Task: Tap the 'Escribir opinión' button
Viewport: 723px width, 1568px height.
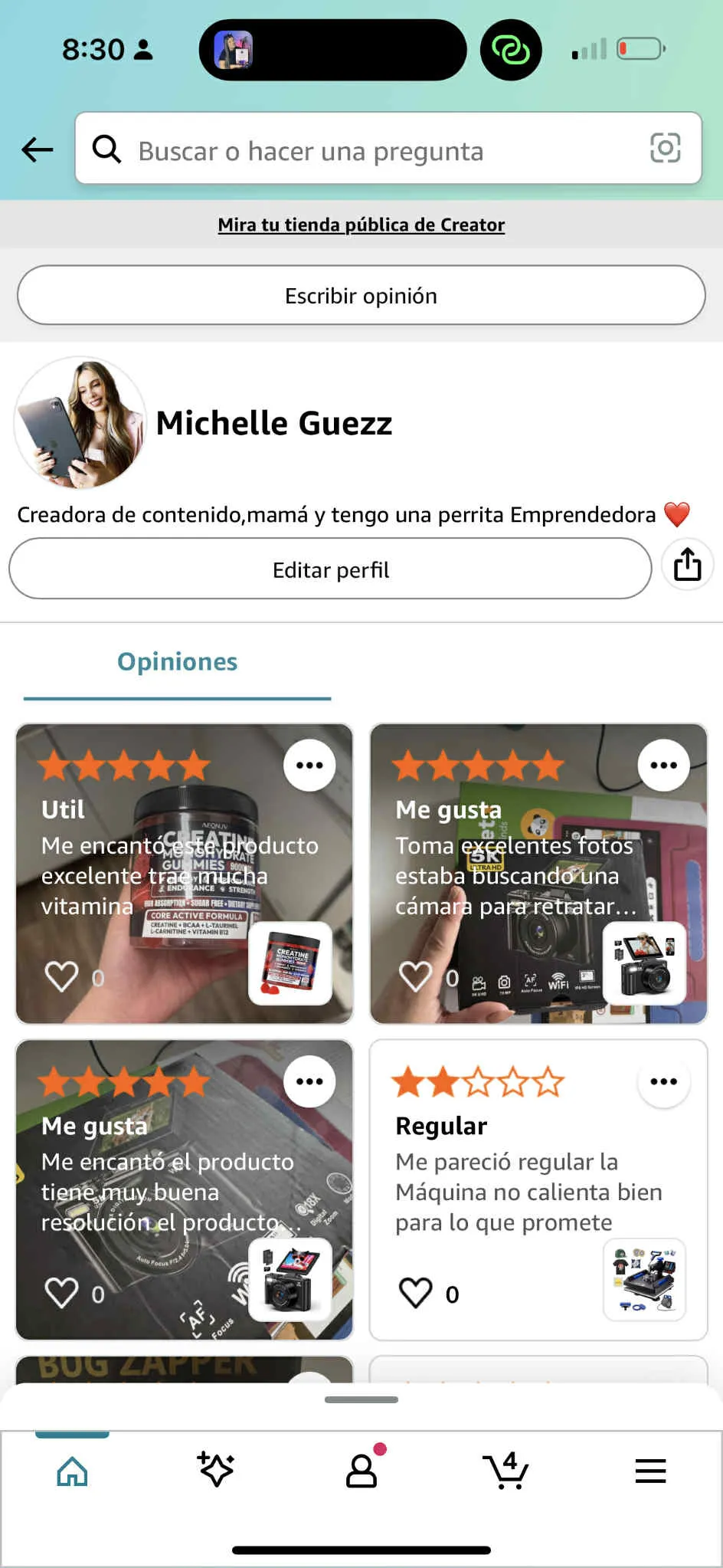Action: click(361, 296)
